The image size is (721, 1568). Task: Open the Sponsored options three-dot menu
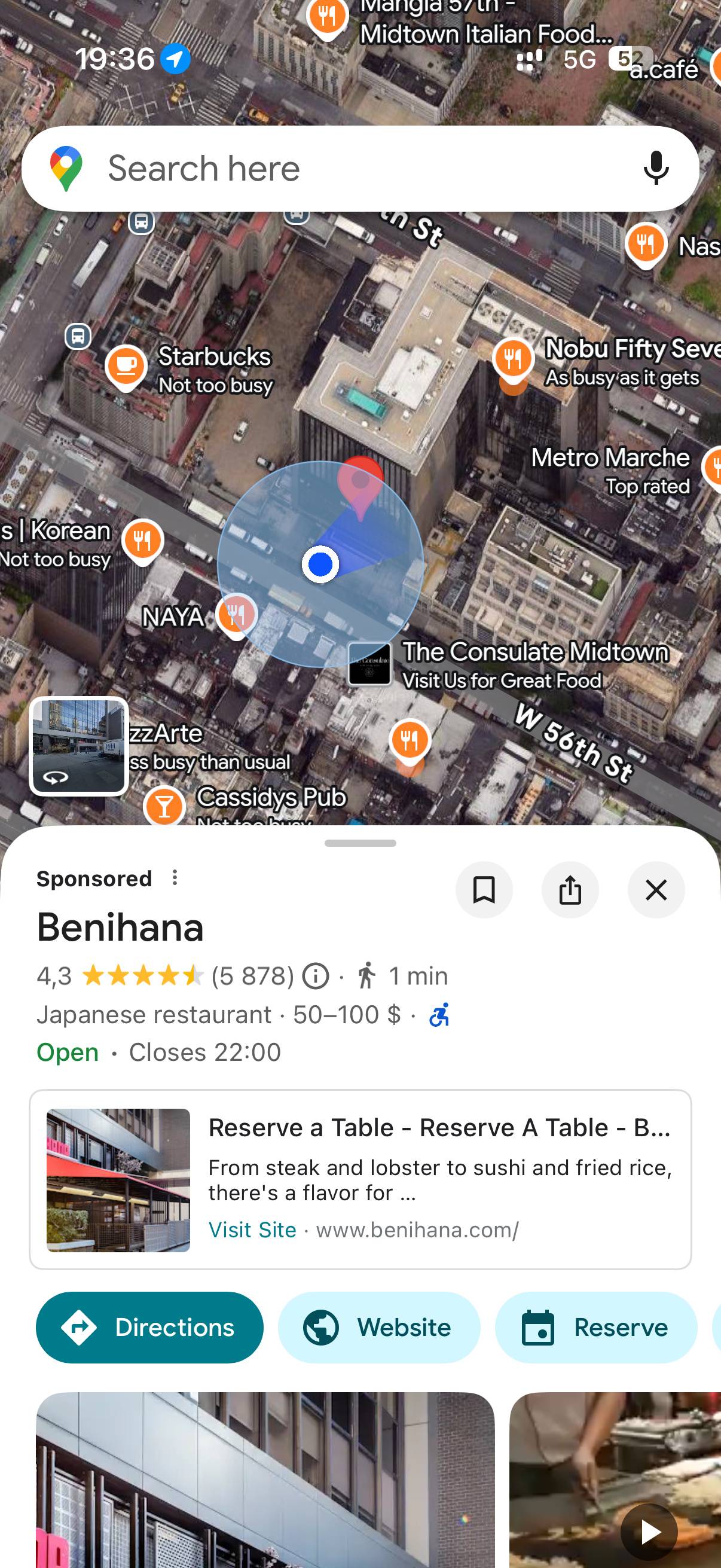pos(175,878)
